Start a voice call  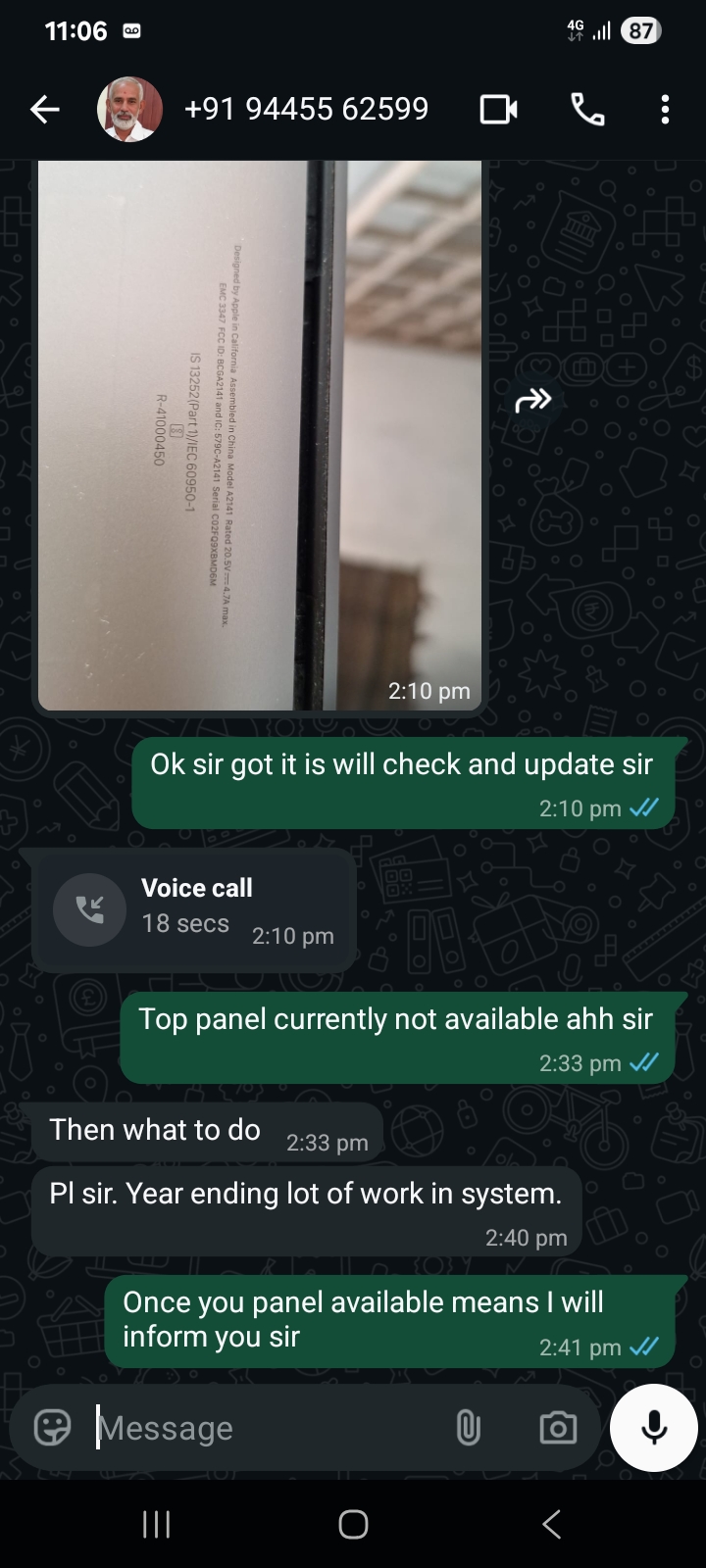(587, 109)
